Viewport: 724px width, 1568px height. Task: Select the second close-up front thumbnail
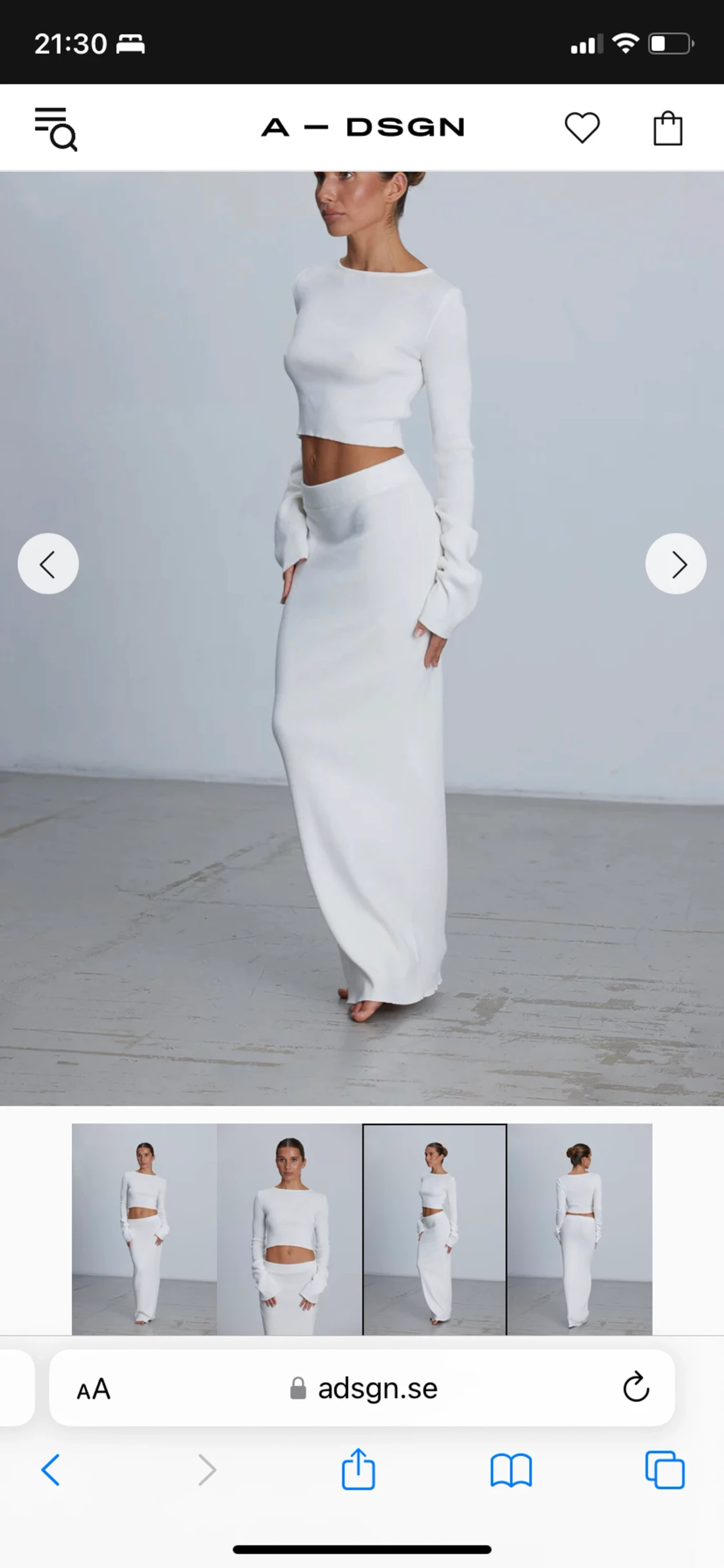pos(290,1229)
